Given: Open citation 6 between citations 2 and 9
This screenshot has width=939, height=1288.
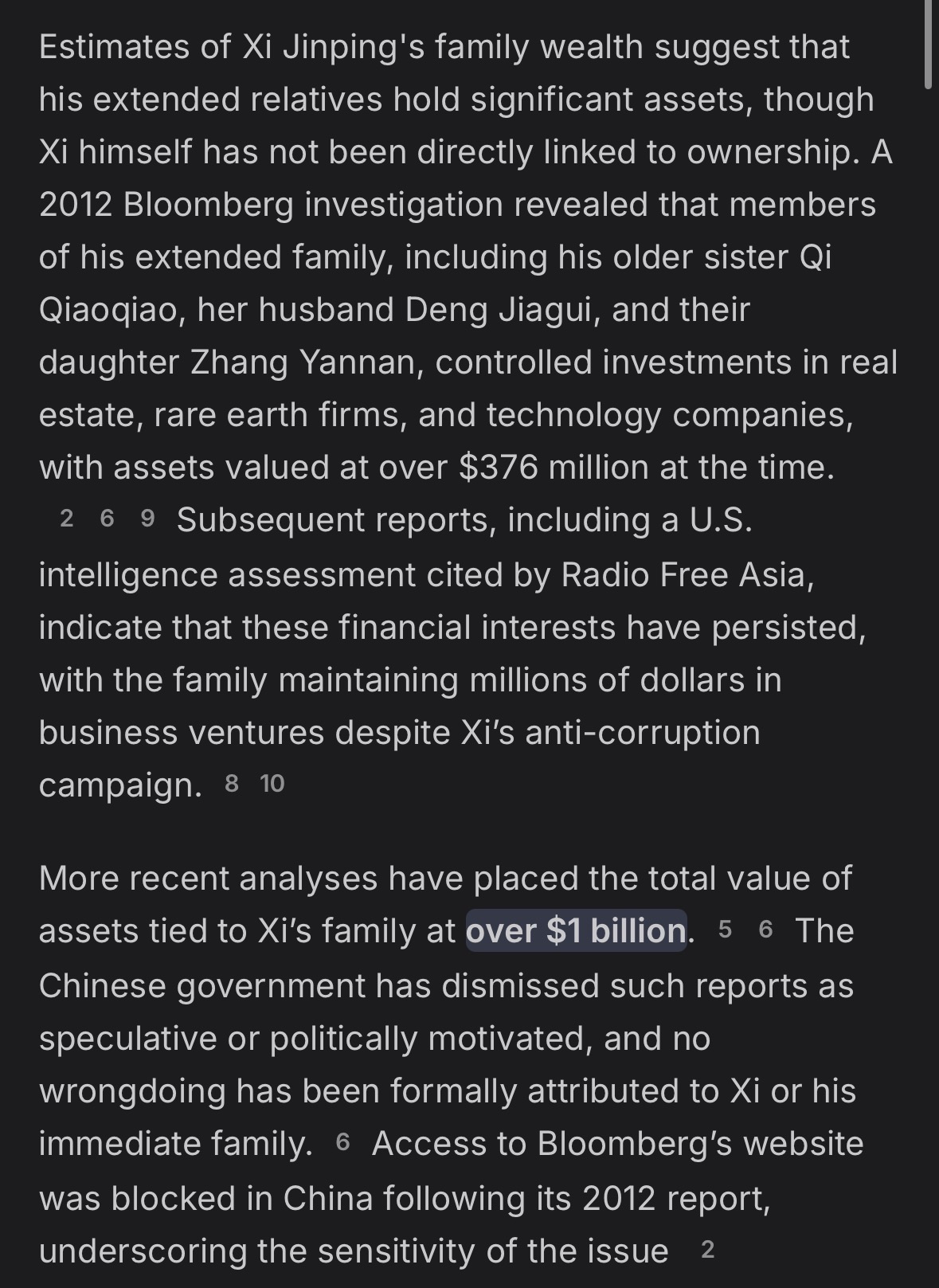Looking at the screenshot, I should (x=108, y=519).
